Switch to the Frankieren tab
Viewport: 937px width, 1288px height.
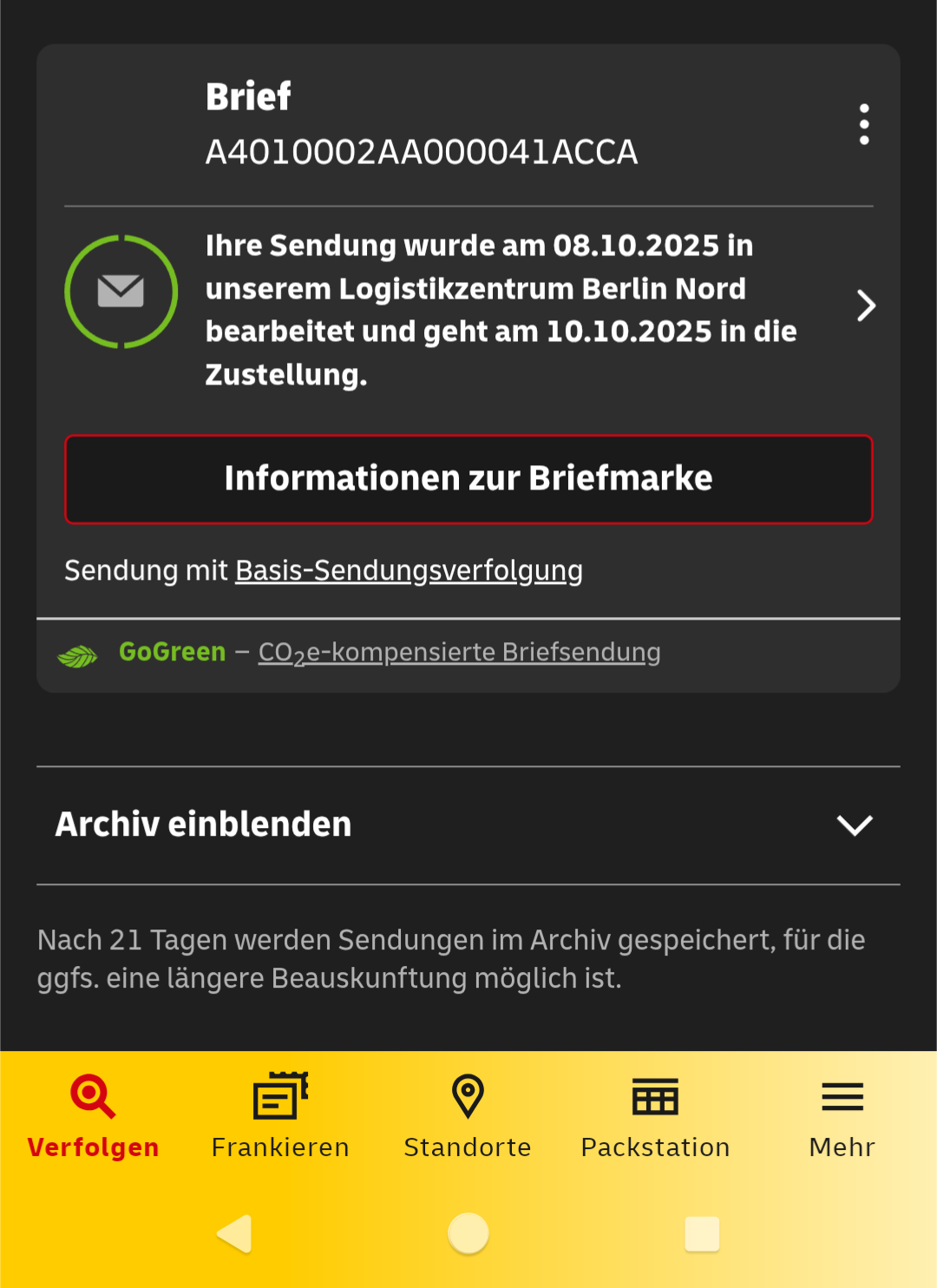coord(280,1116)
